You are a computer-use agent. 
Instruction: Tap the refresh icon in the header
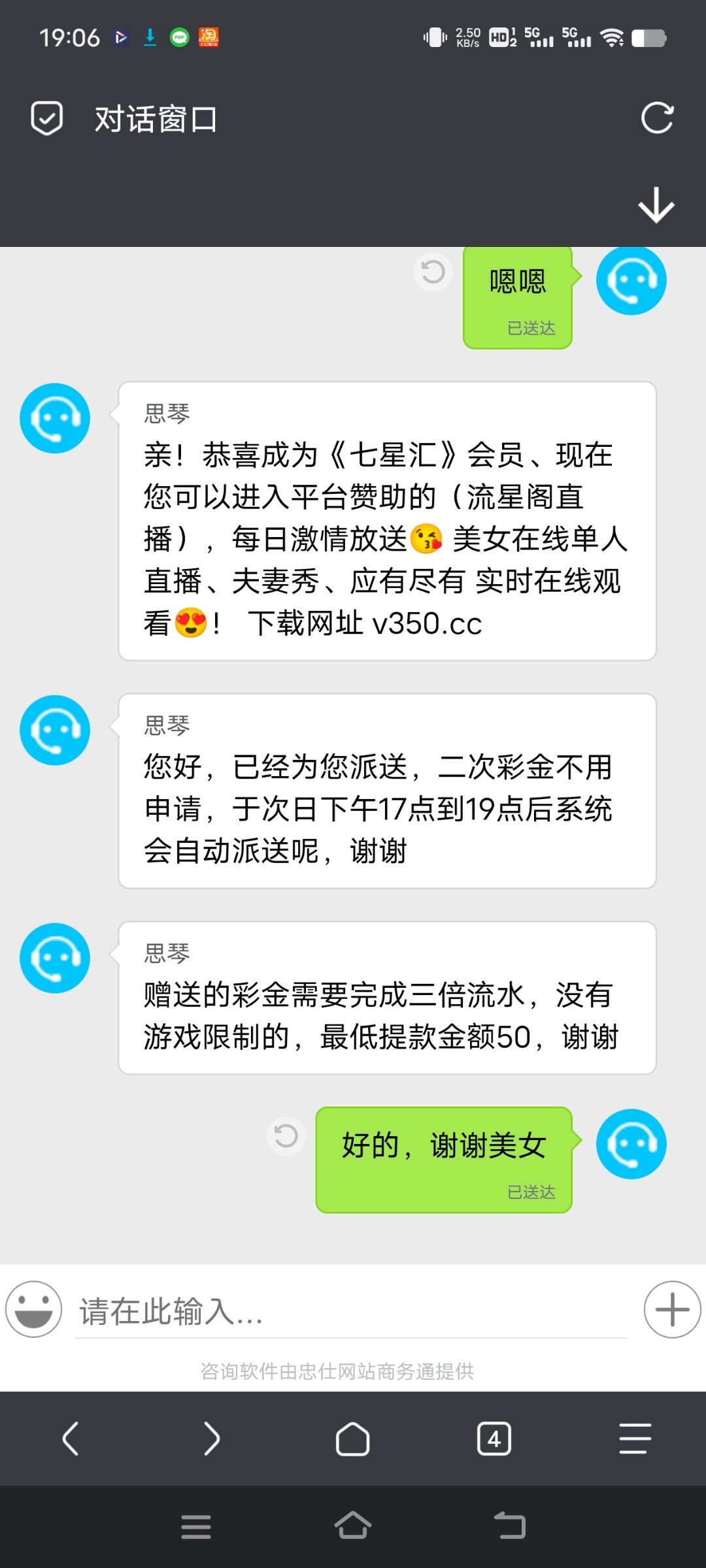click(657, 118)
